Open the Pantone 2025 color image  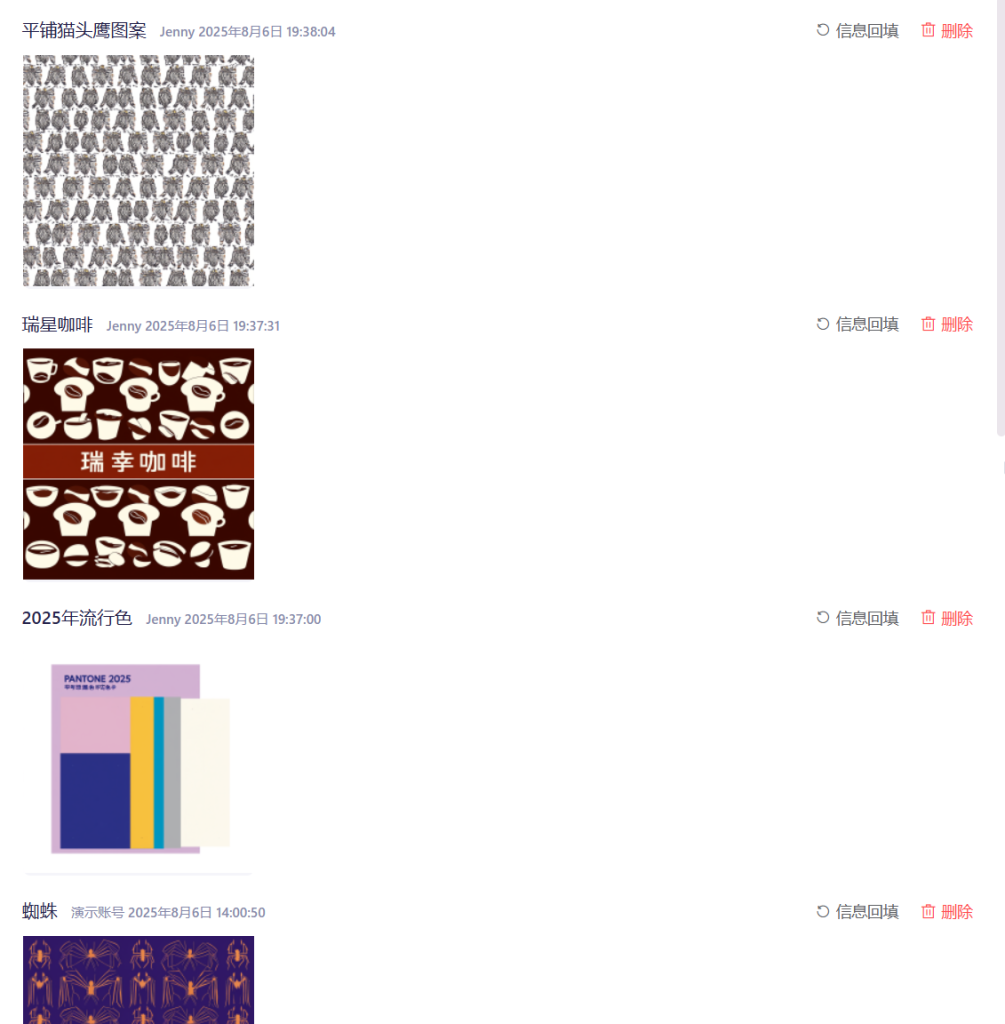138,758
